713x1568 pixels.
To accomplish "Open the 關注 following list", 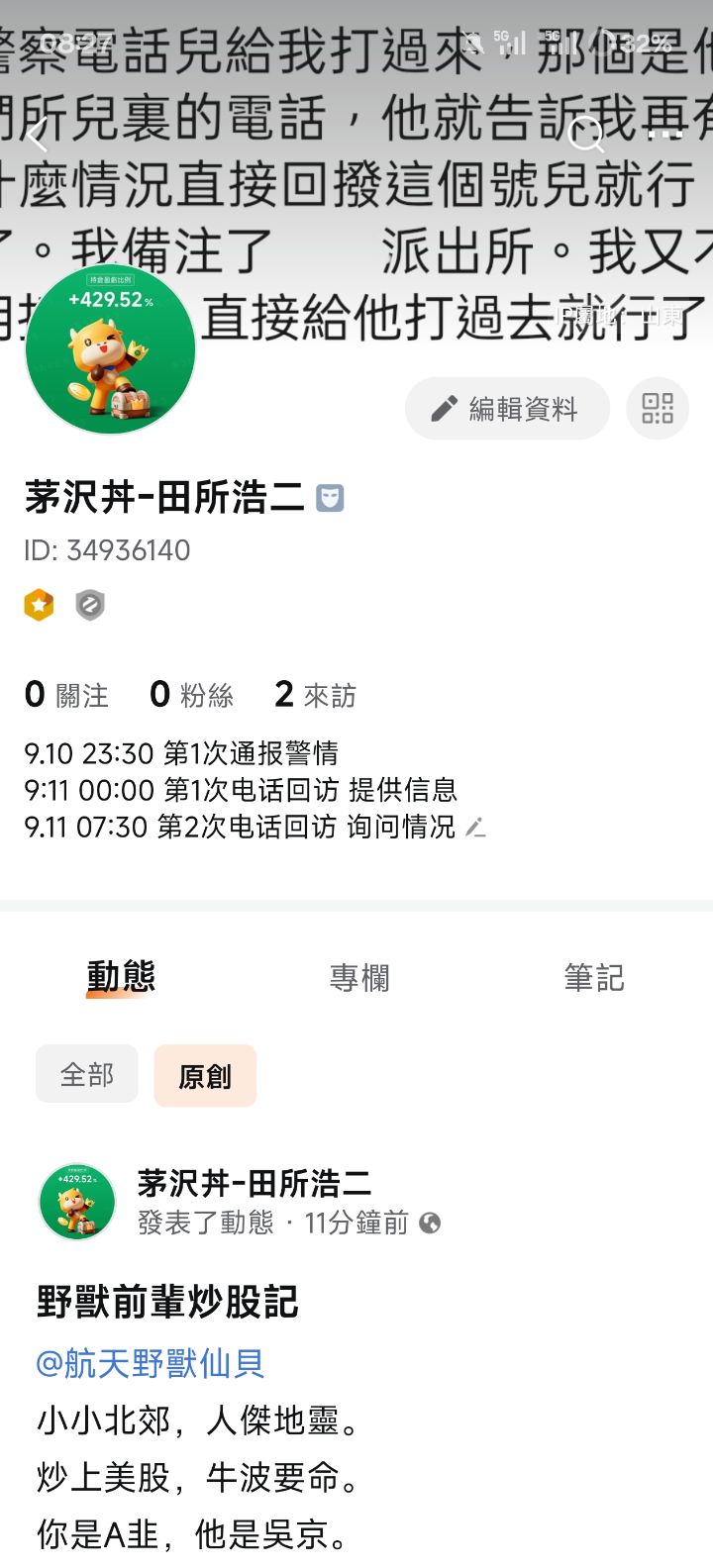I will 67,695.
